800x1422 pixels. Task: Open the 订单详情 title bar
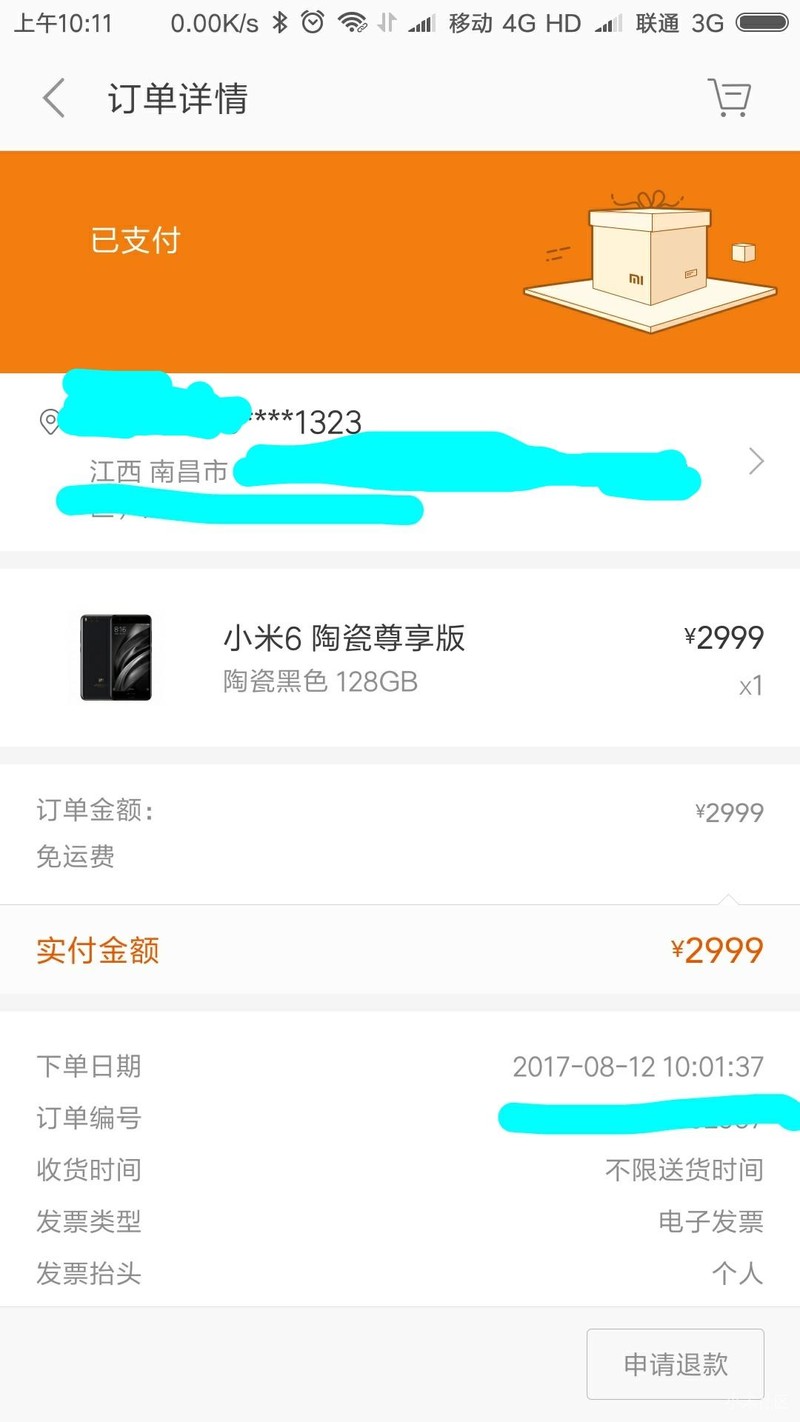180,98
